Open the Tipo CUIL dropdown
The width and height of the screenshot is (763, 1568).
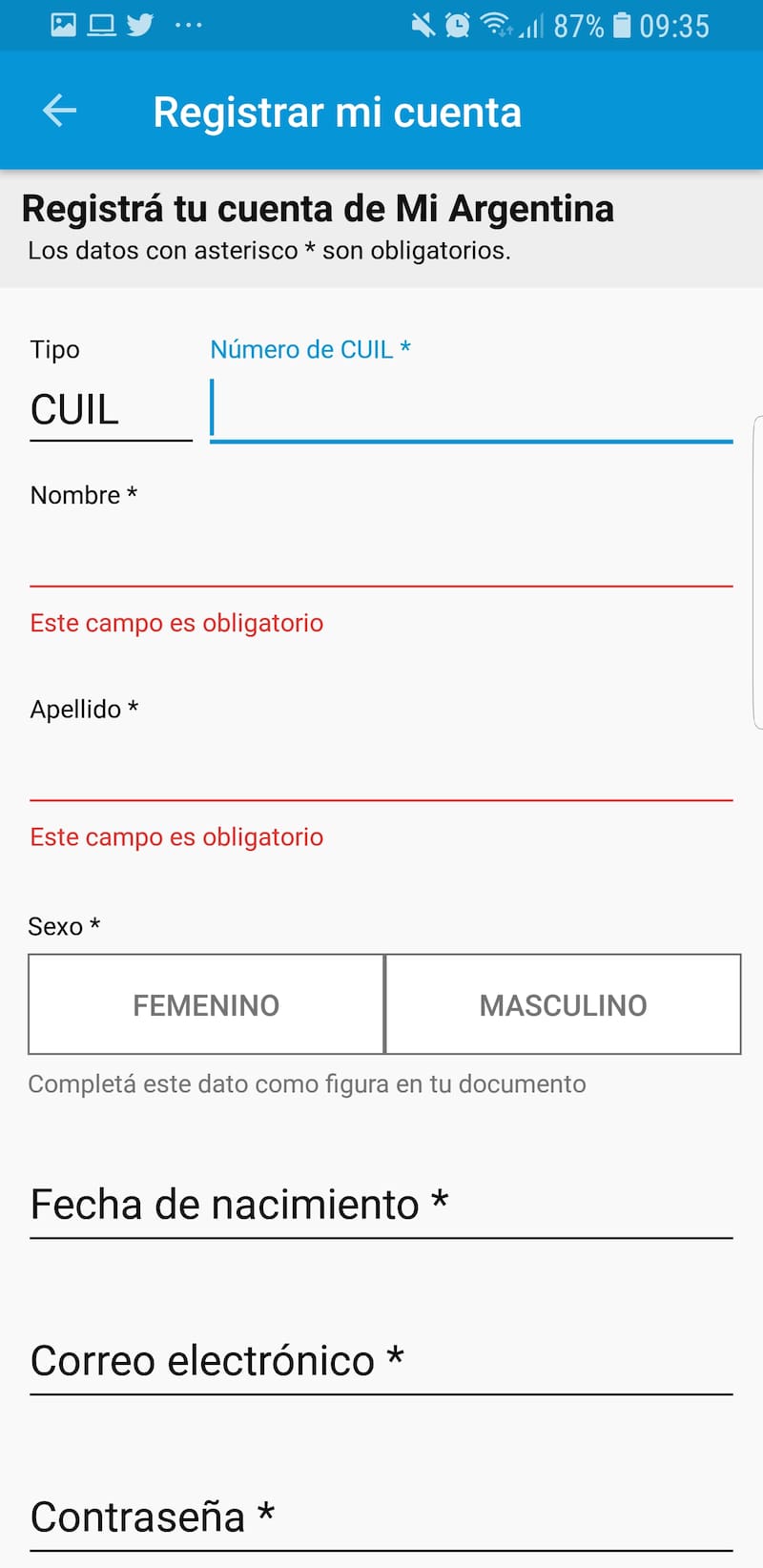[x=110, y=410]
